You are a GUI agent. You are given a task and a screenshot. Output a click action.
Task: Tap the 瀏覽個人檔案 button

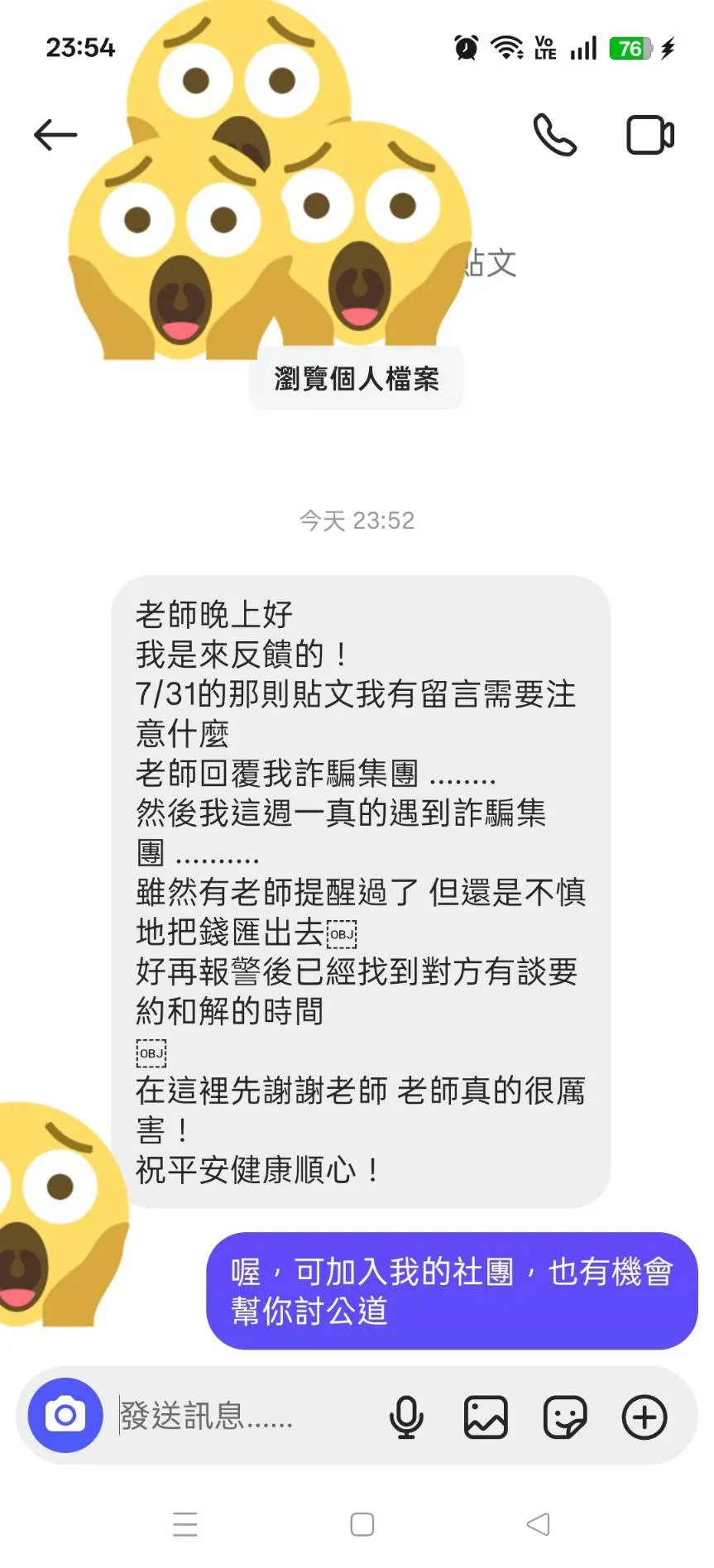(x=357, y=379)
